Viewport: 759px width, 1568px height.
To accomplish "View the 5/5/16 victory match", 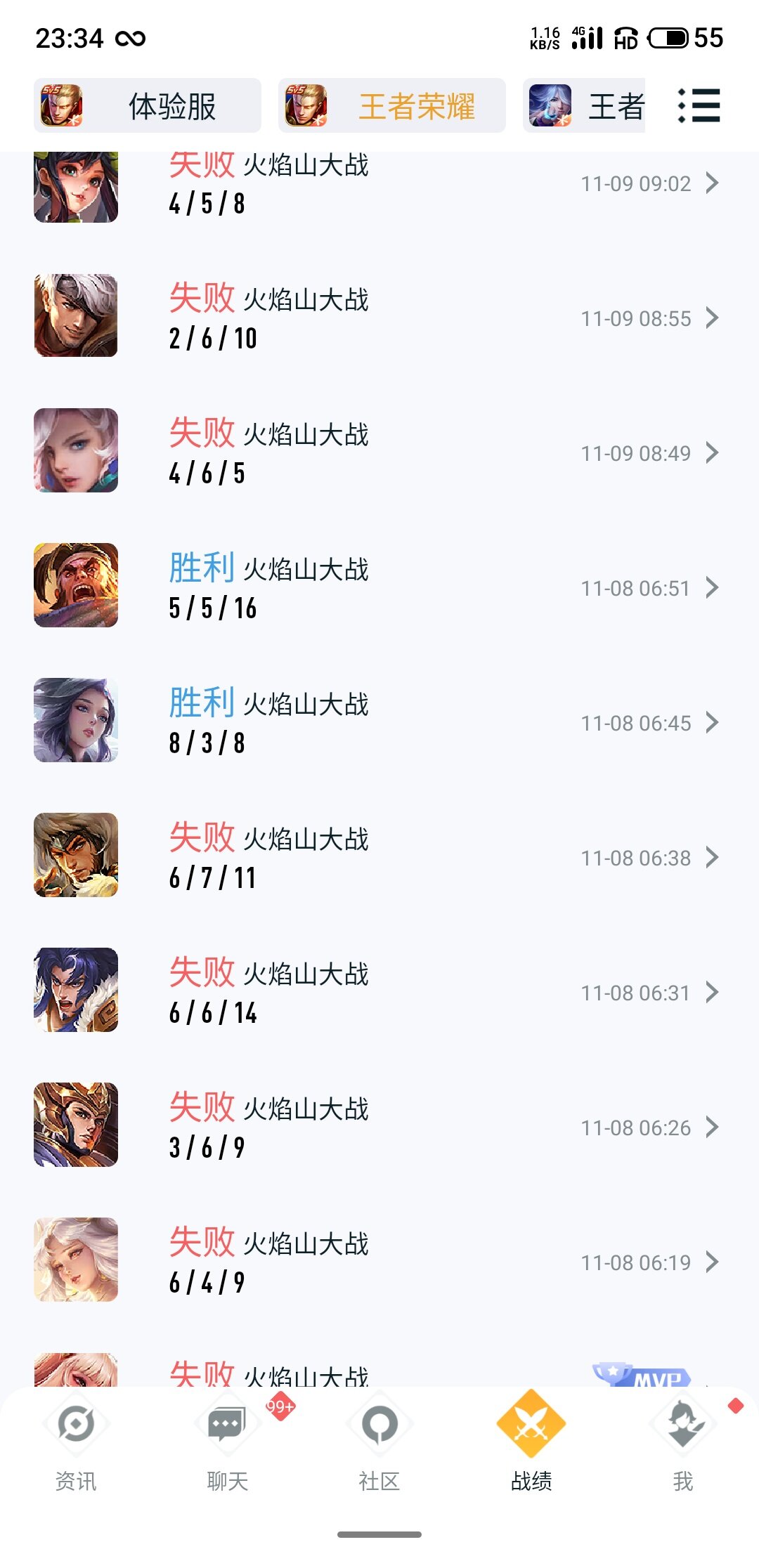I will [x=379, y=588].
